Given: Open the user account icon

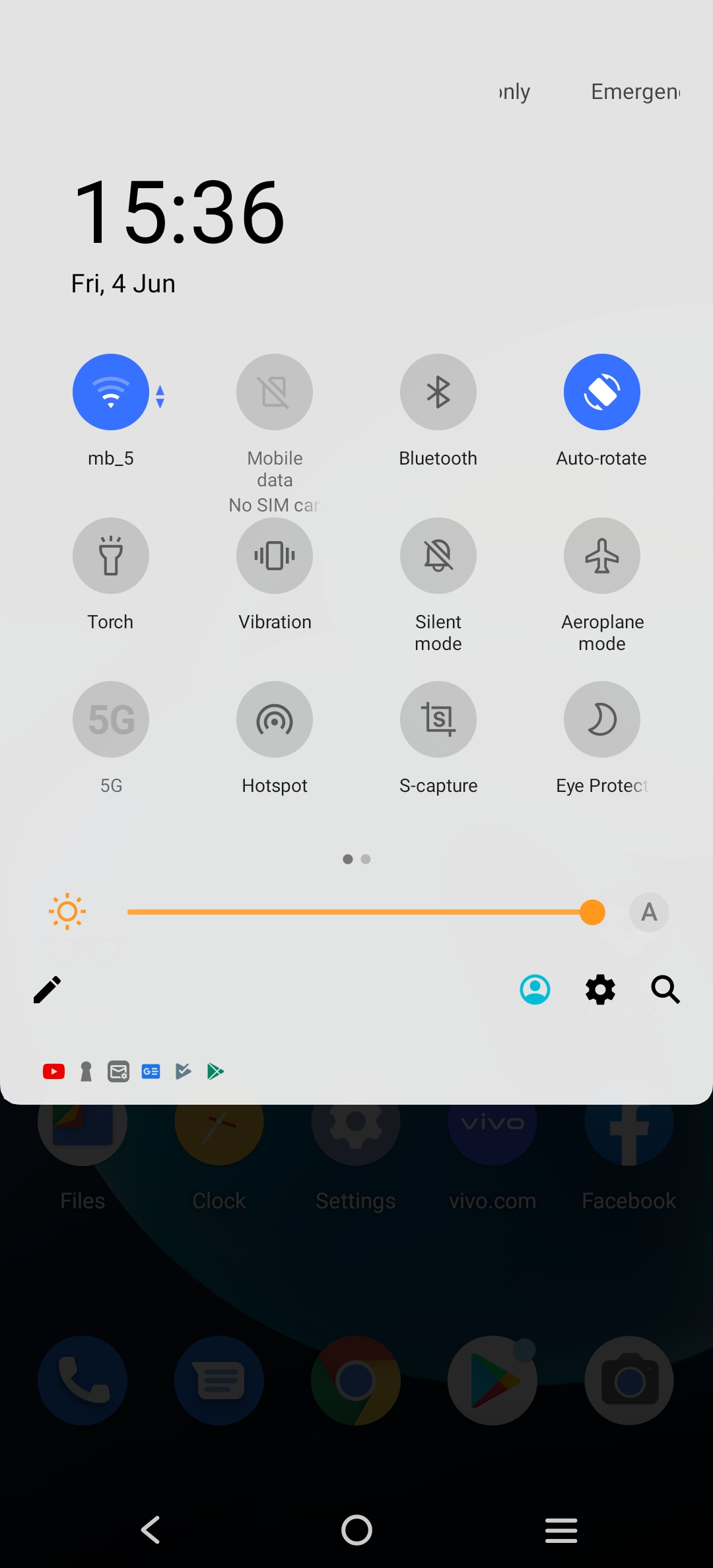Looking at the screenshot, I should tap(535, 990).
